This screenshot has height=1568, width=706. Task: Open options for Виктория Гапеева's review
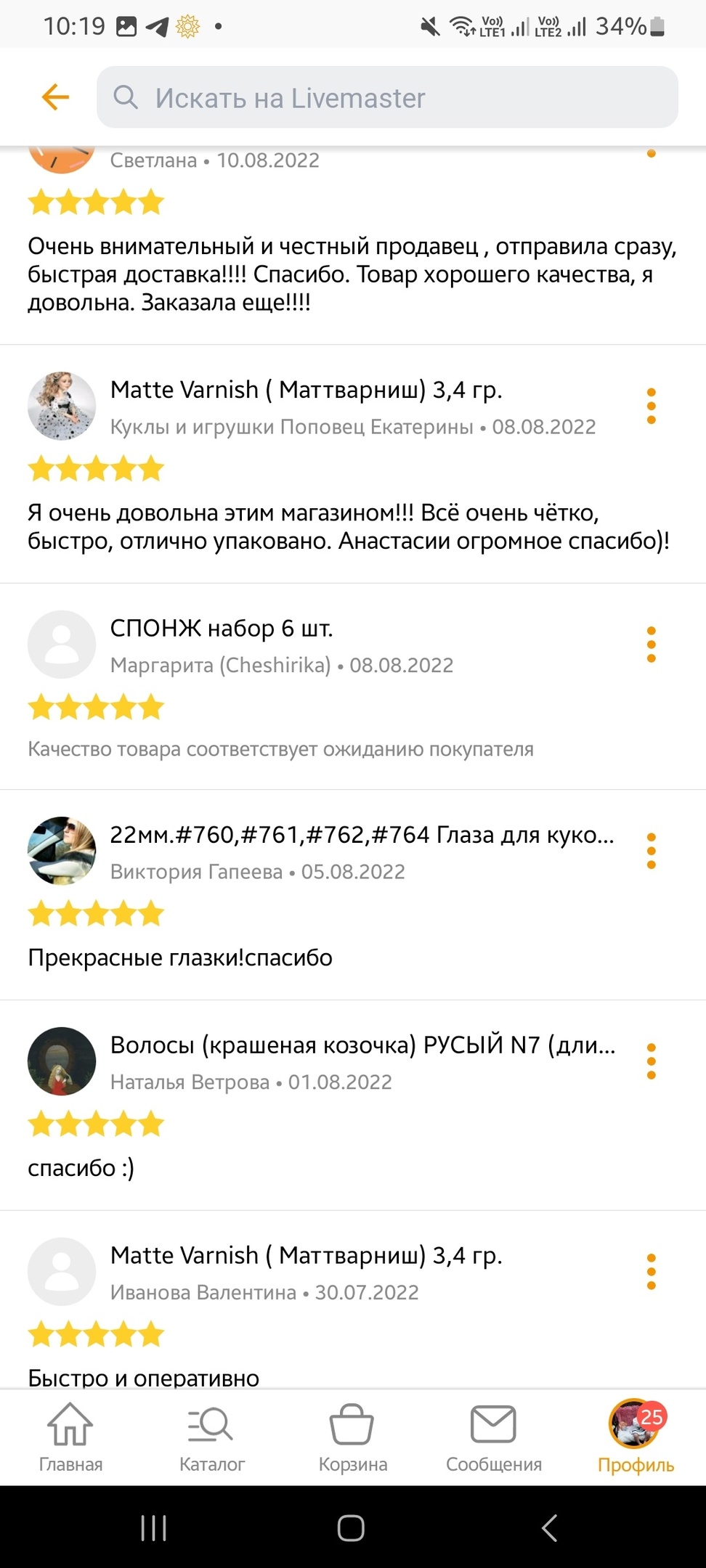(652, 851)
